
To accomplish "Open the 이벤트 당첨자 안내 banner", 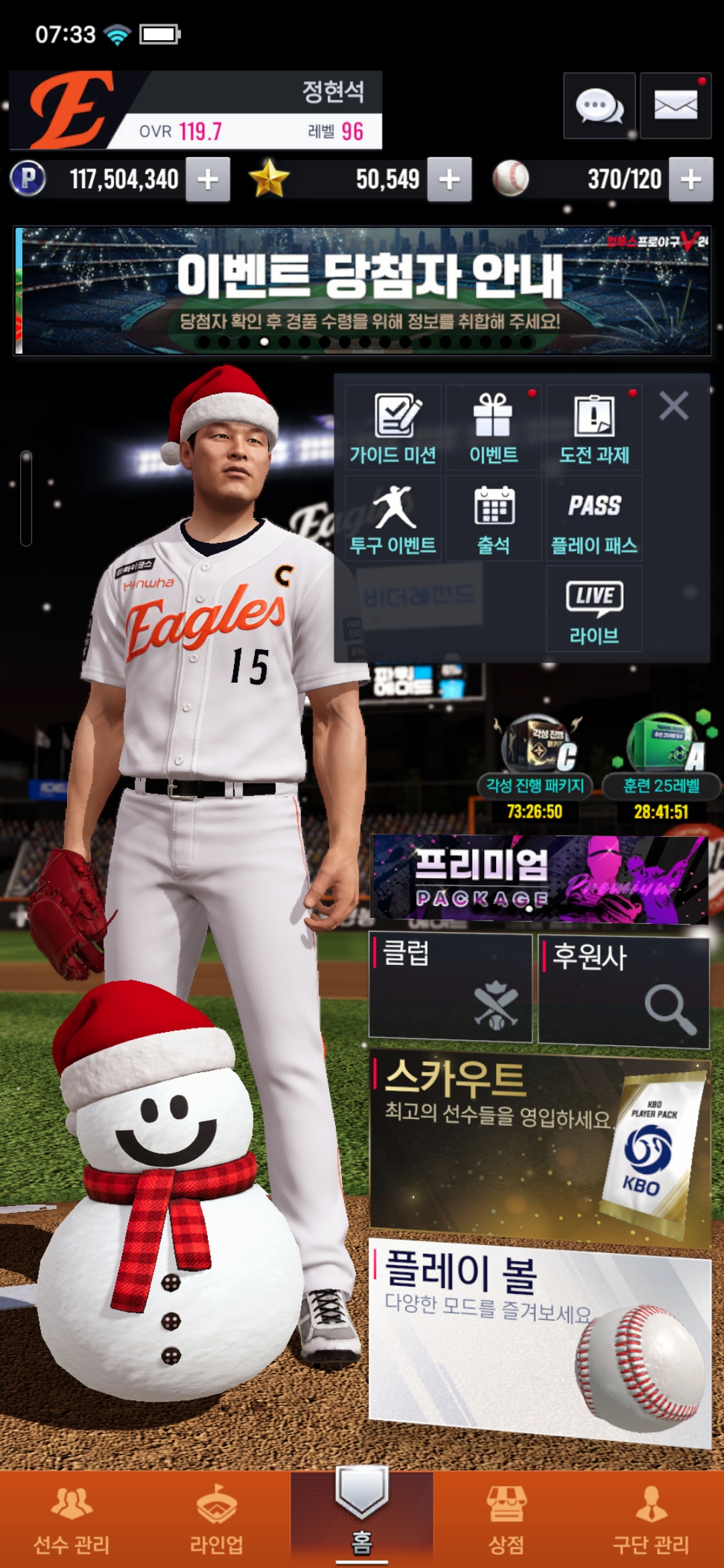I will coord(362,290).
